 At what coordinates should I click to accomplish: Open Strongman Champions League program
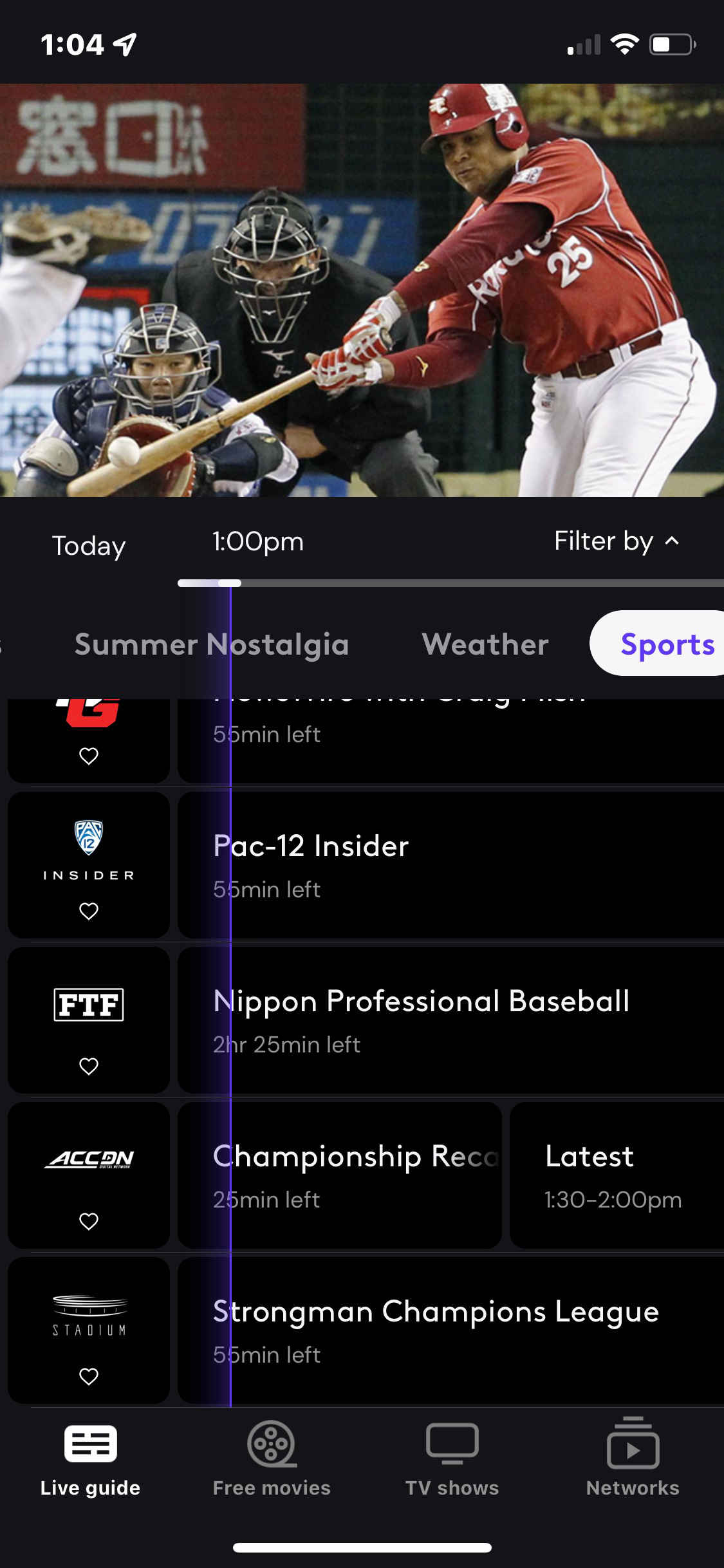[450, 1330]
